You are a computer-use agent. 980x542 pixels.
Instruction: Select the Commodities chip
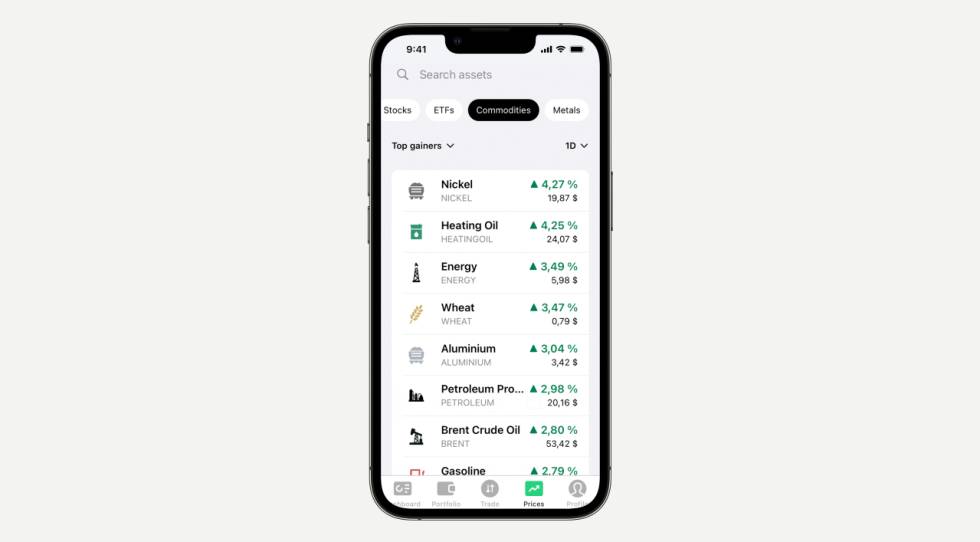(503, 110)
